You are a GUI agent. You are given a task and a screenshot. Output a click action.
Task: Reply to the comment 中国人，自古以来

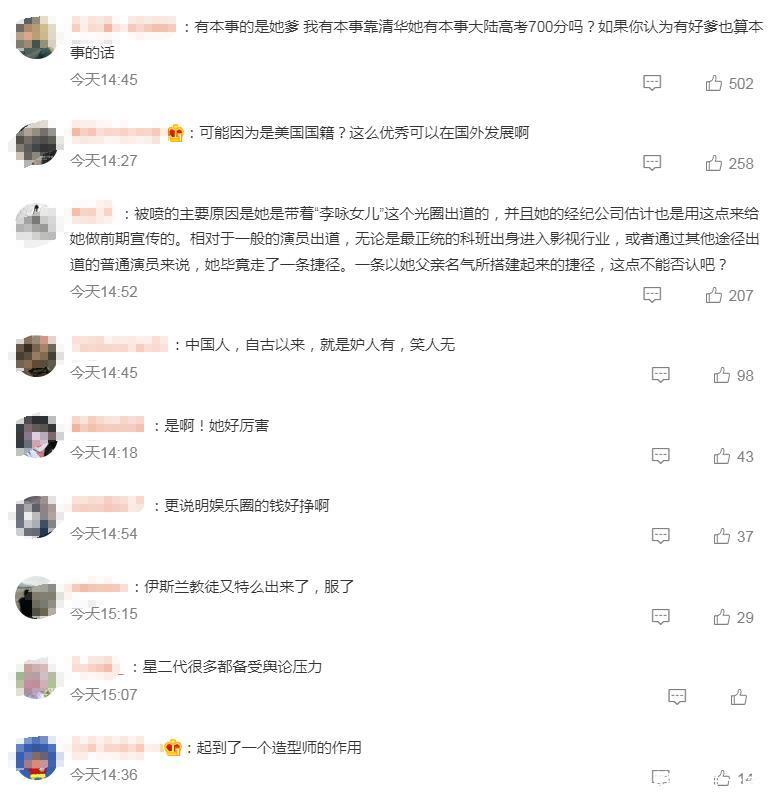pyautogui.click(x=660, y=375)
